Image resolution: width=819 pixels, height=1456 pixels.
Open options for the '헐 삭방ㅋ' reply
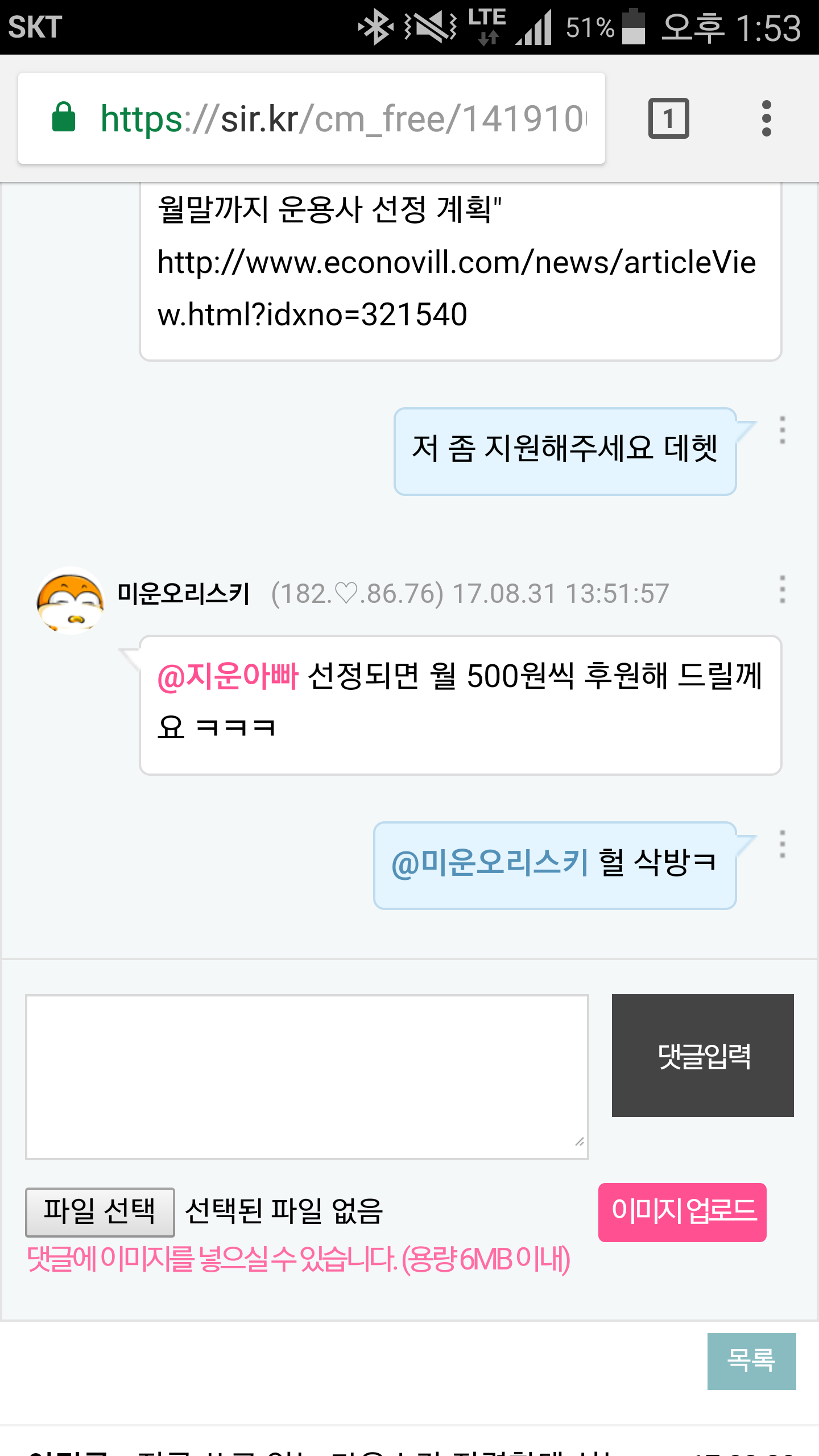(x=782, y=845)
